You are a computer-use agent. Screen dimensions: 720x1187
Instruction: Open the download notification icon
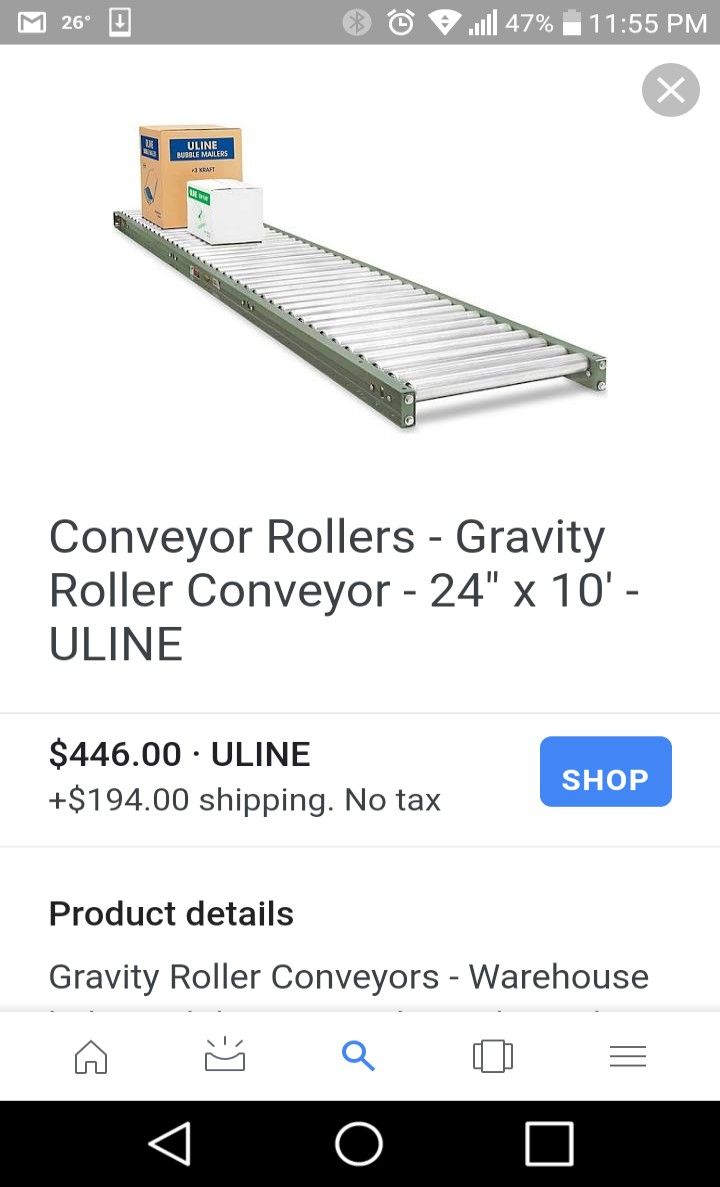pos(119,21)
